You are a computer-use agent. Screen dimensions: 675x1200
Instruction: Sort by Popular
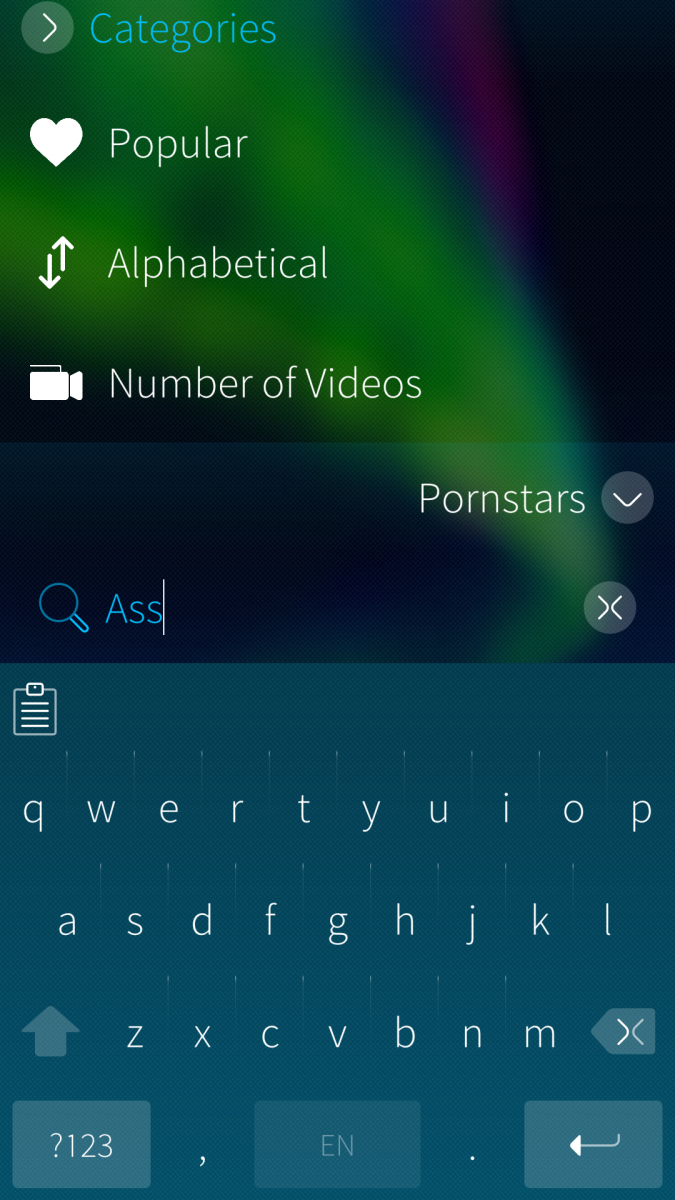pyautogui.click(x=177, y=144)
